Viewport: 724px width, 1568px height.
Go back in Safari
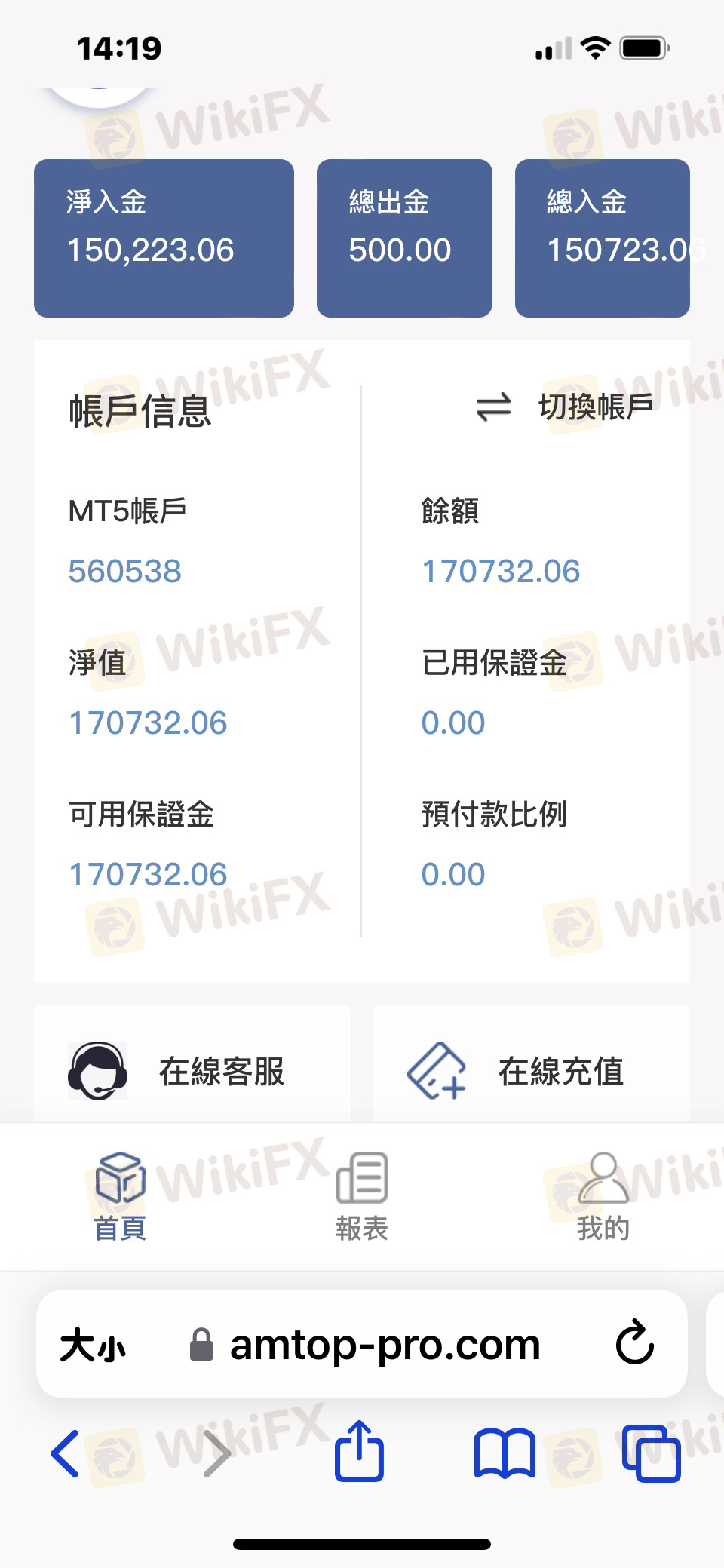(x=65, y=1453)
